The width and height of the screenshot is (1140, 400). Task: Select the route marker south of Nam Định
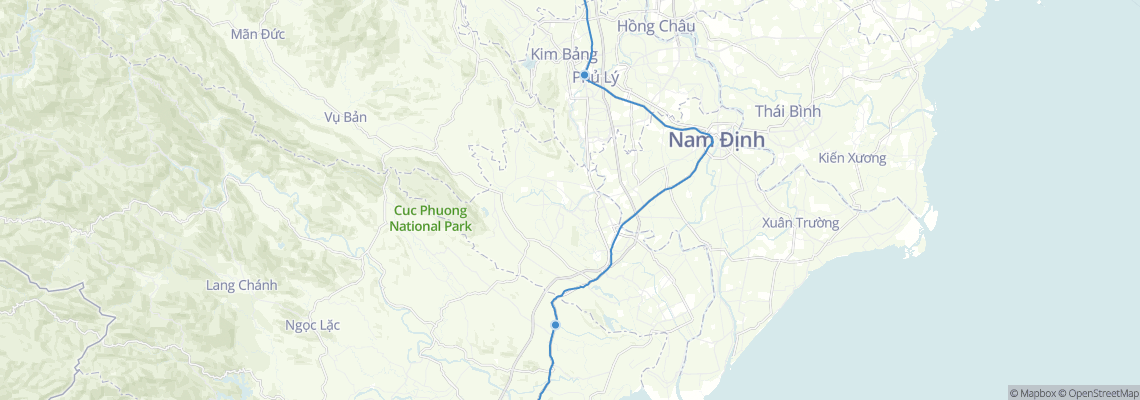click(555, 324)
